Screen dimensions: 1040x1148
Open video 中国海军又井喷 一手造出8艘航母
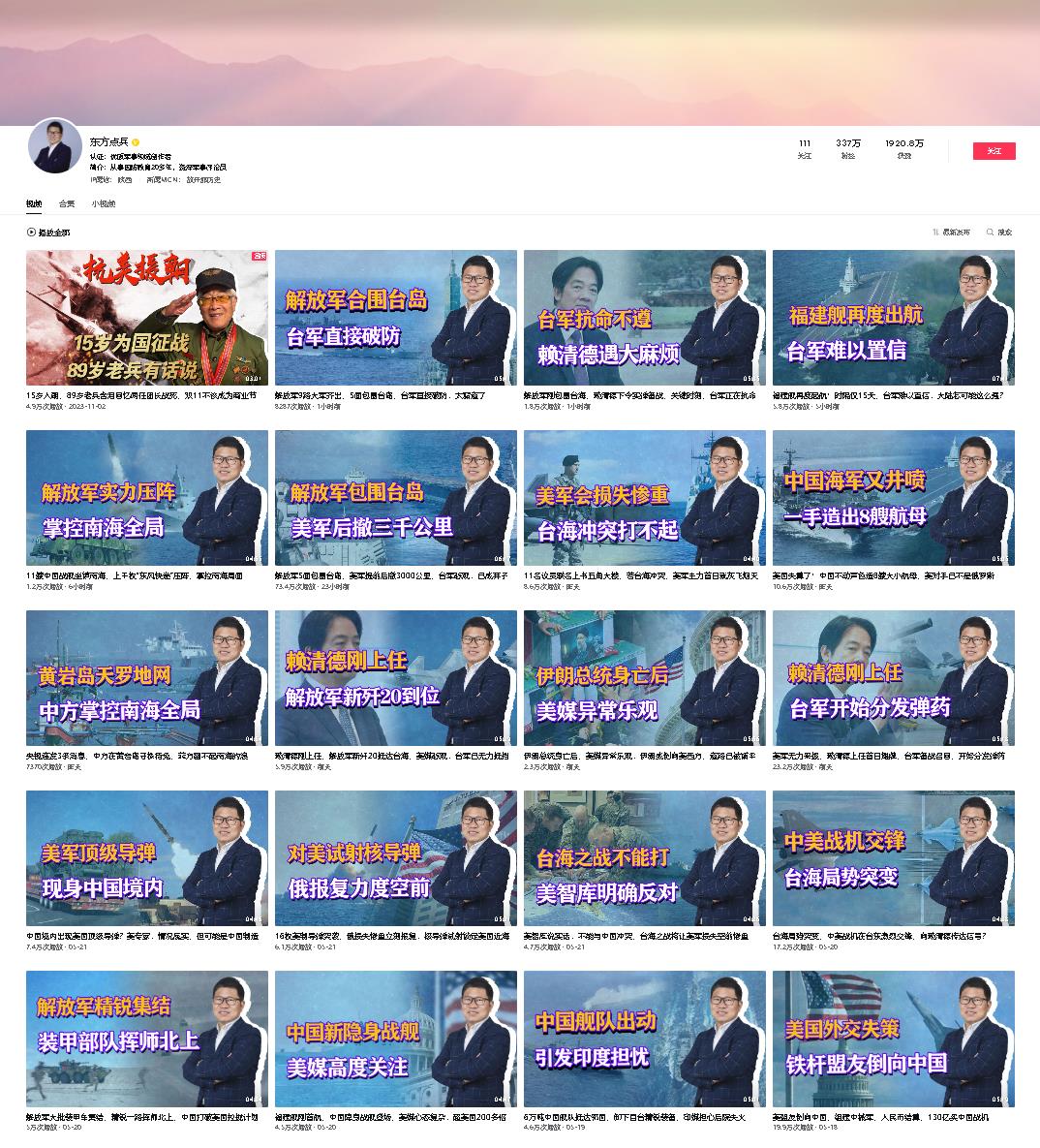click(893, 498)
